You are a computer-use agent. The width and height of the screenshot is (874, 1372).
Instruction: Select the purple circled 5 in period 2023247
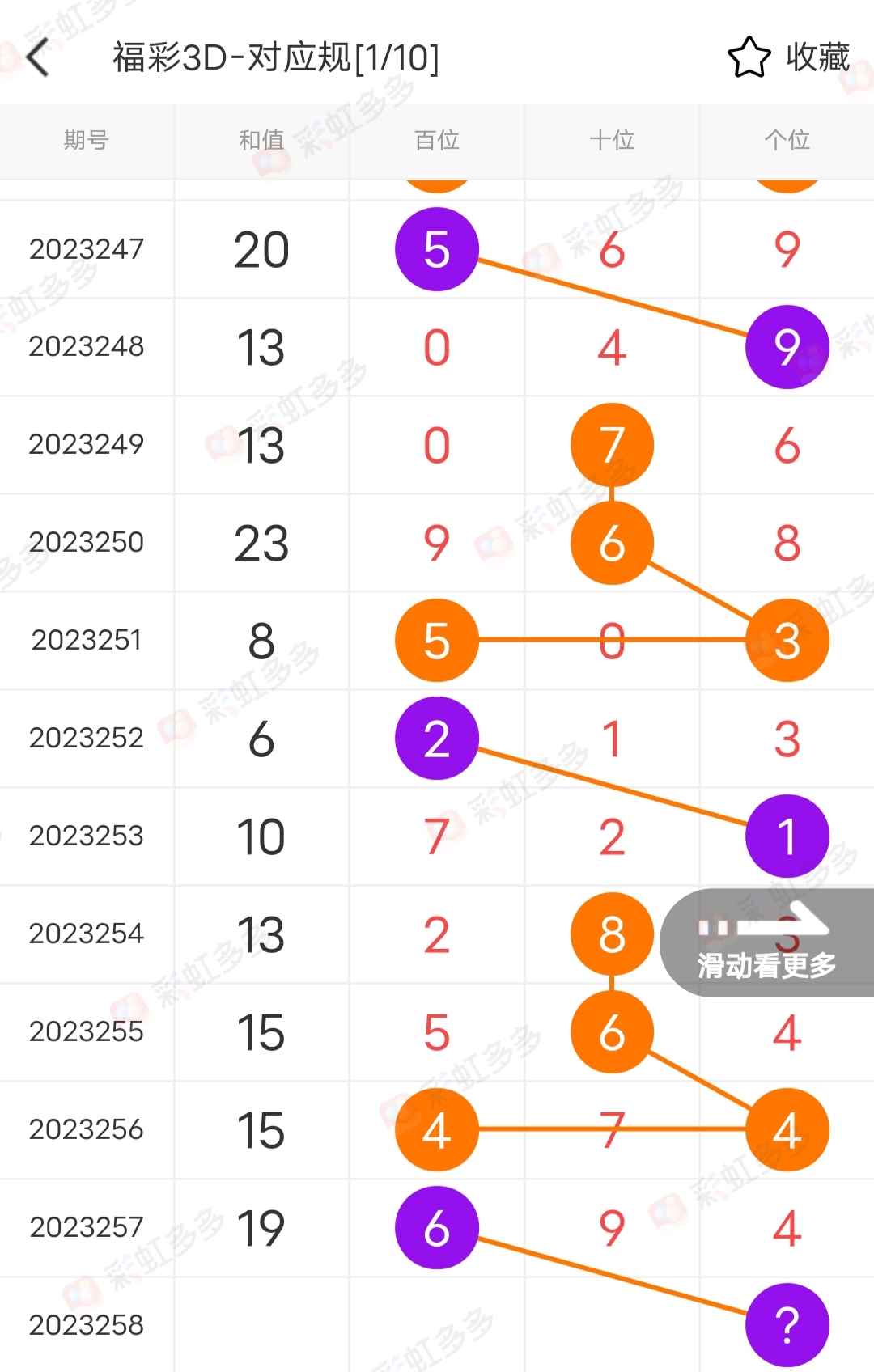click(436, 250)
